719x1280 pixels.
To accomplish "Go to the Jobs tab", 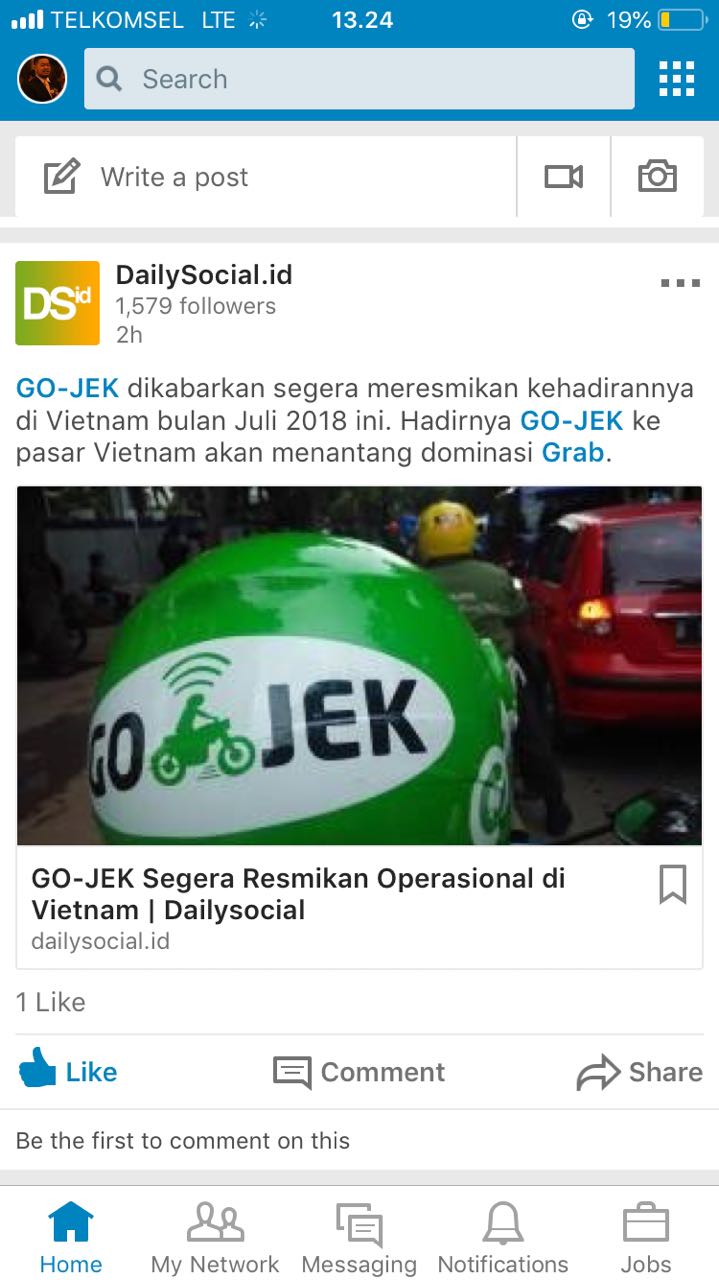I will [646, 1238].
